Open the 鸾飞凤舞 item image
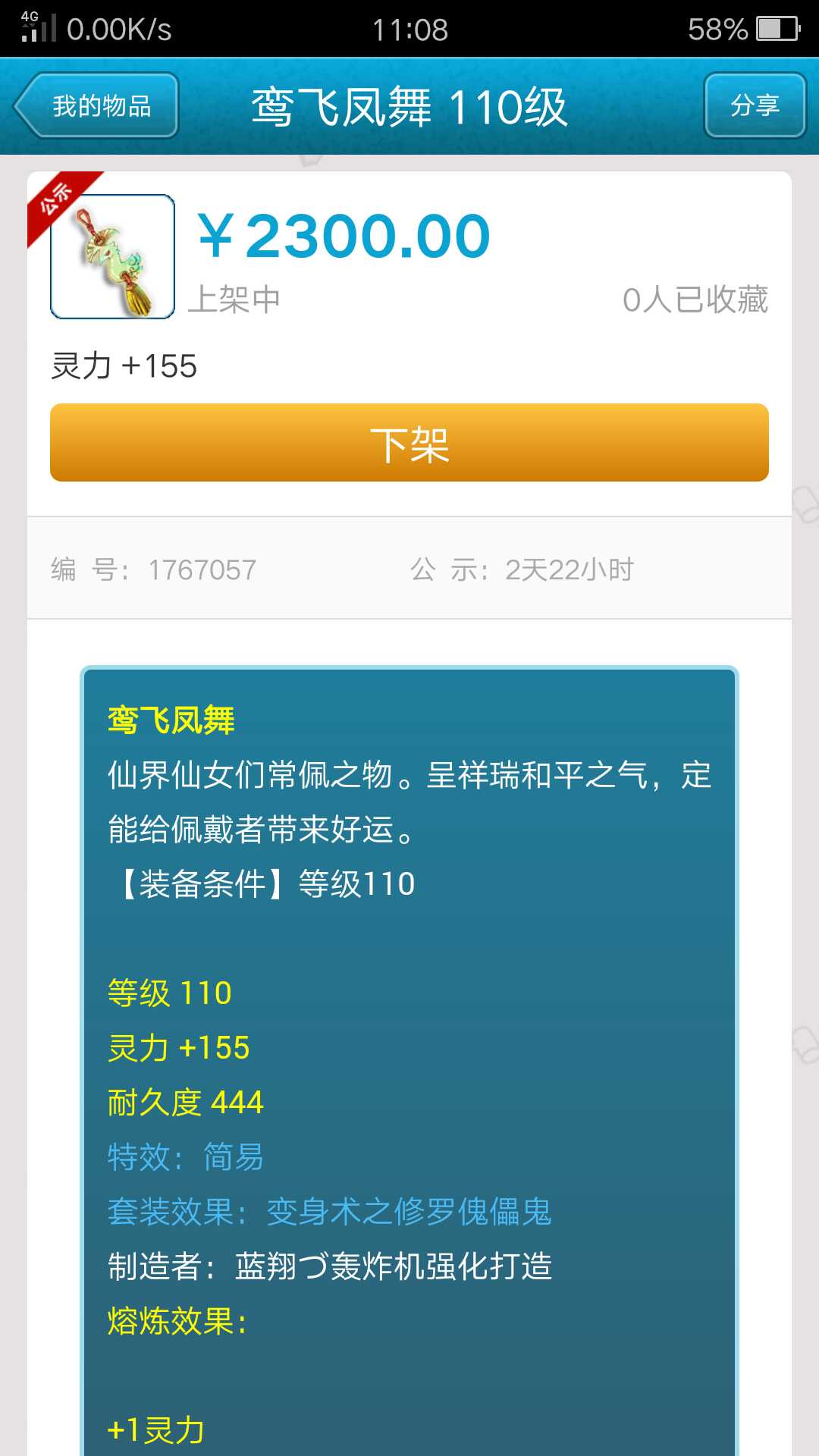 tap(112, 257)
